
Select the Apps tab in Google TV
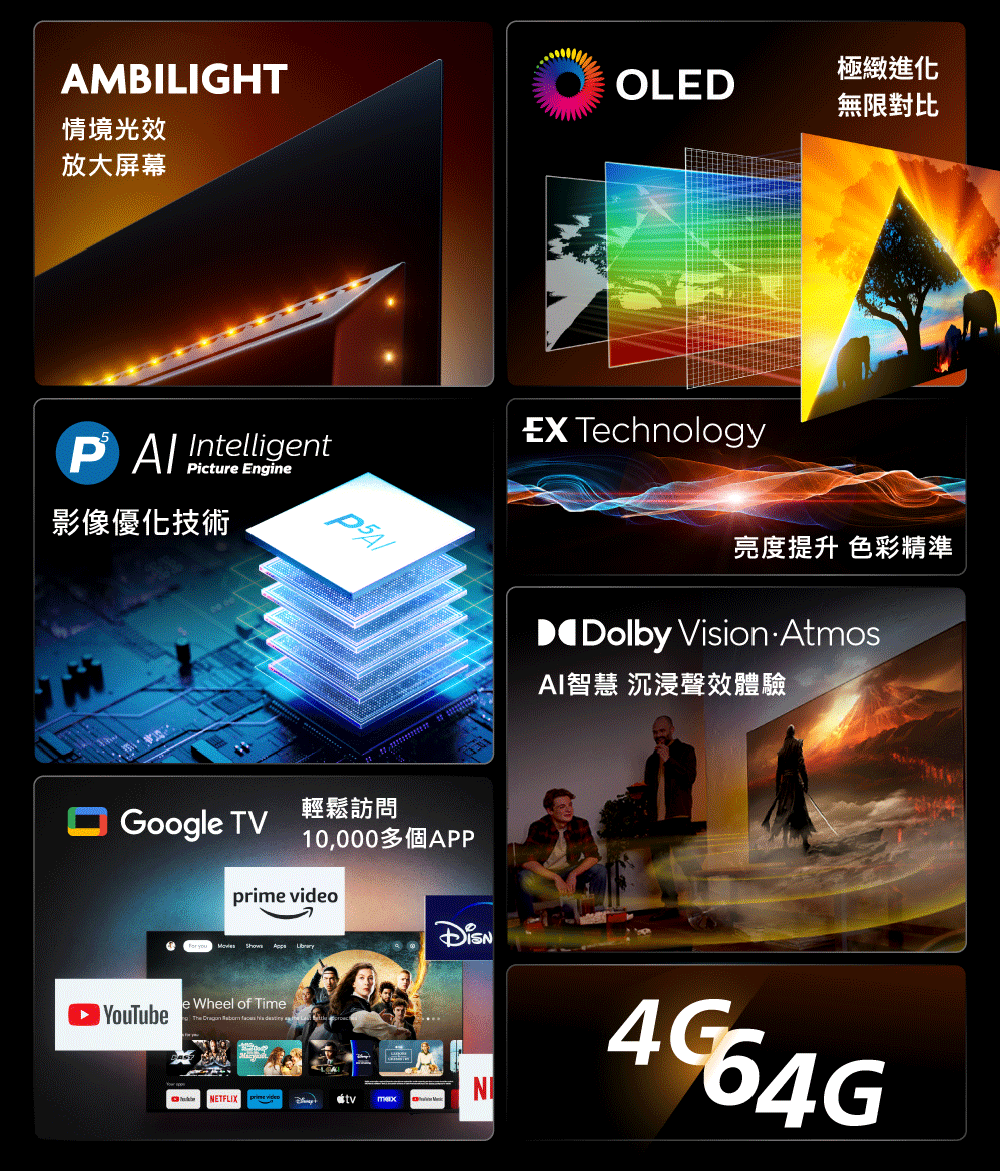coord(279,946)
